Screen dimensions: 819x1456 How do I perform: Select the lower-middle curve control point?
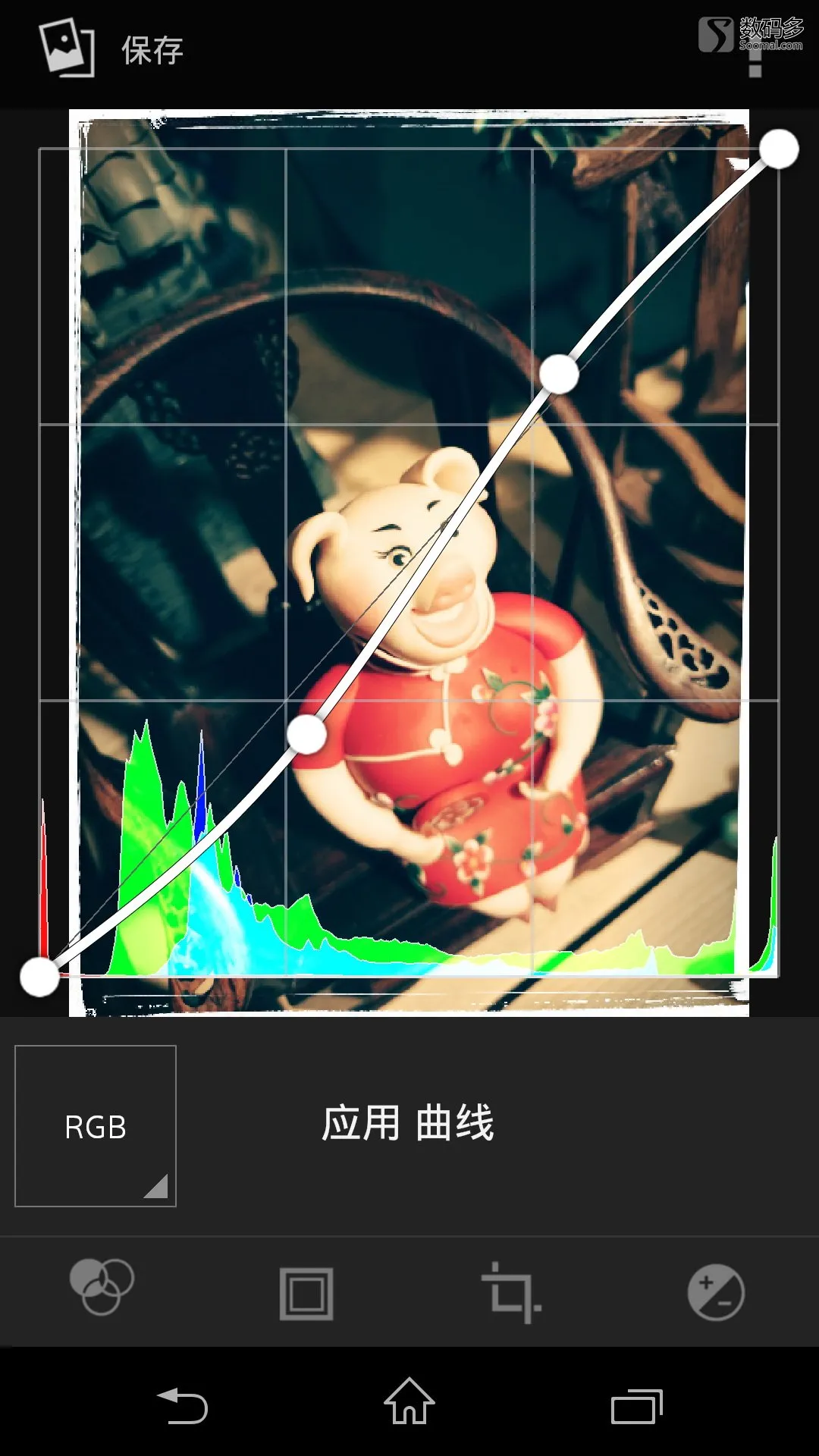[306, 734]
